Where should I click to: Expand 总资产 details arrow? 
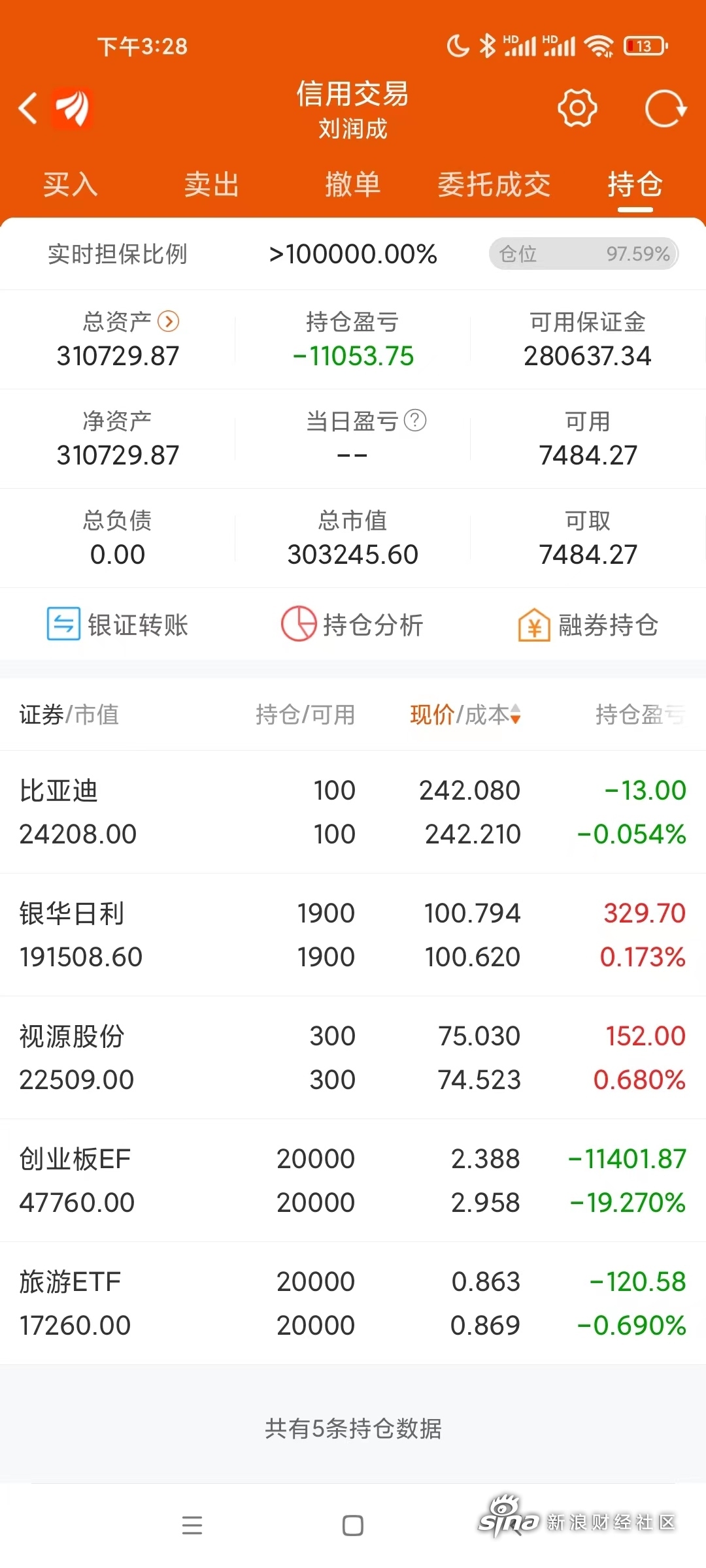[x=169, y=321]
